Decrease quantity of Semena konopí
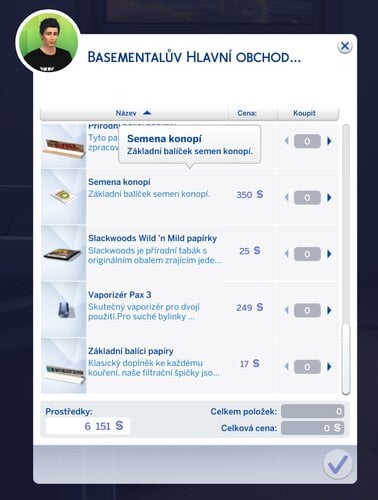The width and height of the screenshot is (378, 500). coord(286,197)
